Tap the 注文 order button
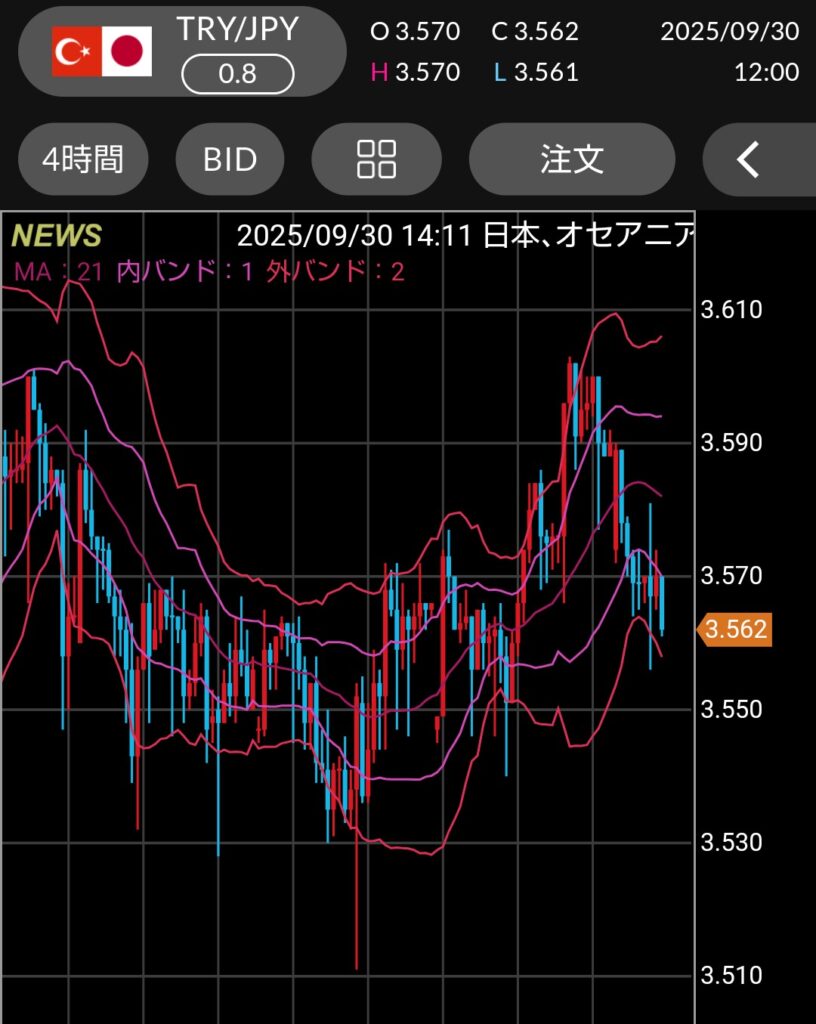This screenshot has width=816, height=1024. tap(571, 159)
